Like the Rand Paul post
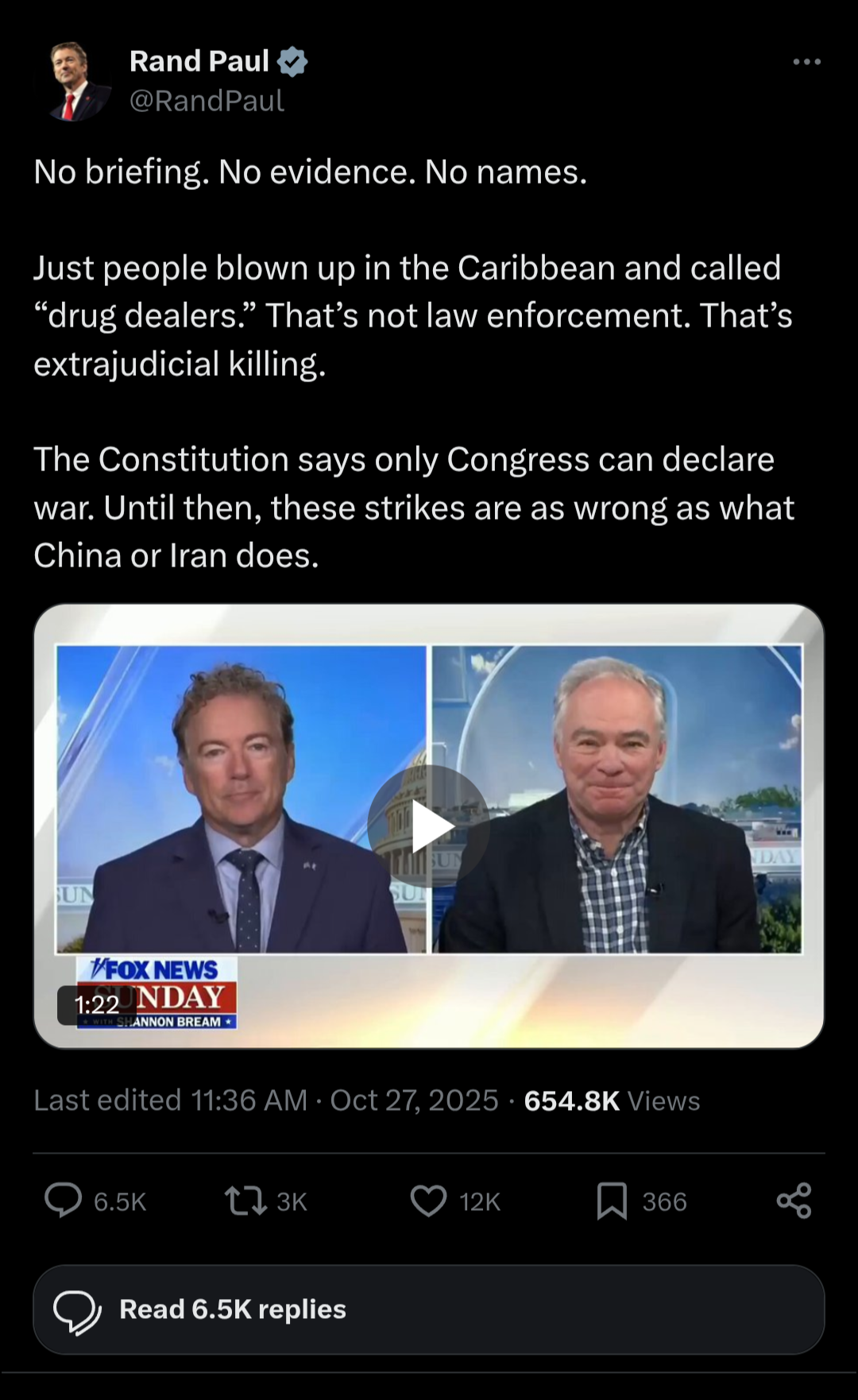The height and width of the screenshot is (1400, 858). click(429, 1201)
